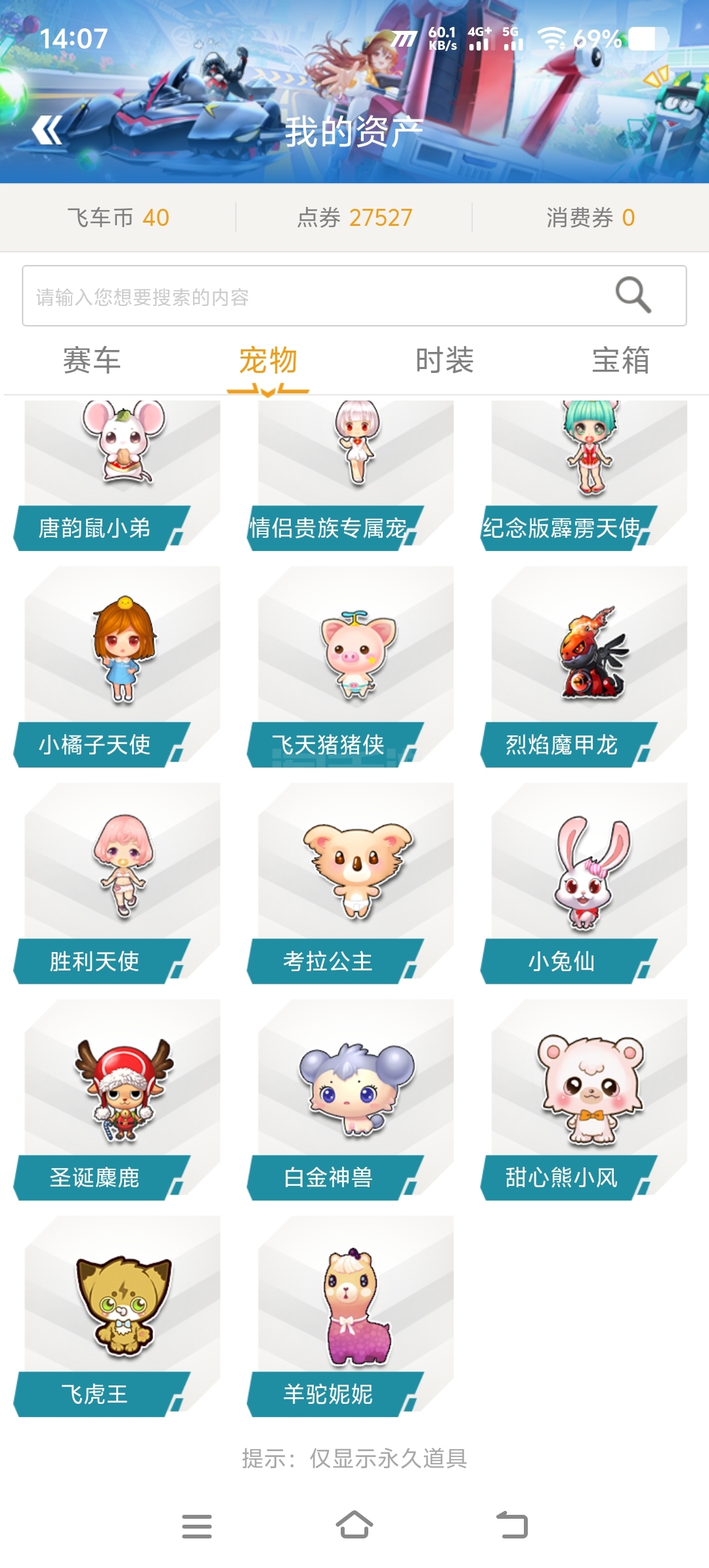Image resolution: width=709 pixels, height=1568 pixels.
Task: Open the 纪念版霹雳天使 pet card
Action: click(x=589, y=473)
